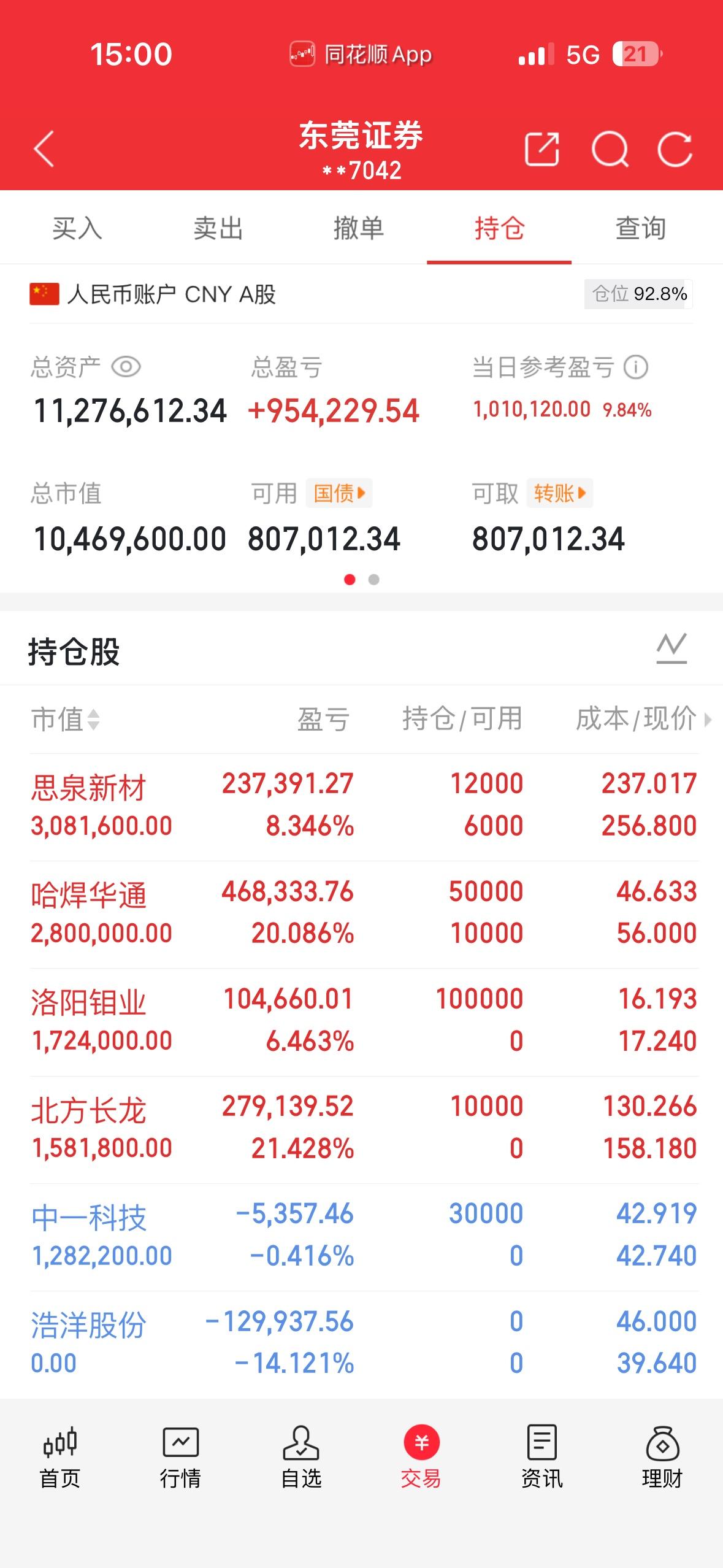The height and width of the screenshot is (1568, 723).
Task: Open the search magnifier icon
Action: 610,149
